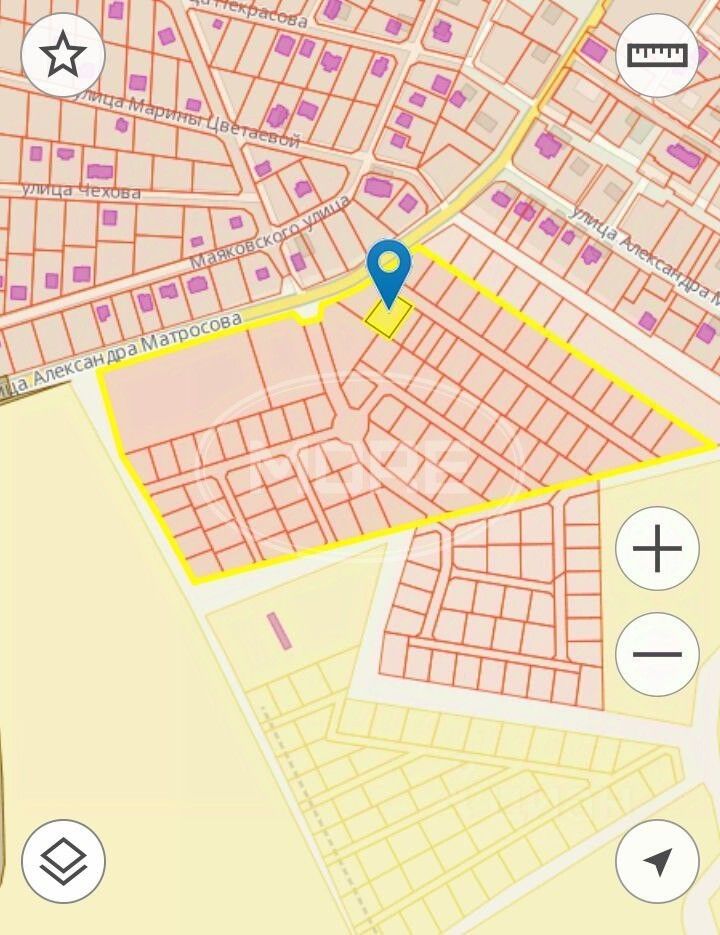The width and height of the screenshot is (720, 935).
Task: Zoom in with the plus button
Action: [x=657, y=549]
